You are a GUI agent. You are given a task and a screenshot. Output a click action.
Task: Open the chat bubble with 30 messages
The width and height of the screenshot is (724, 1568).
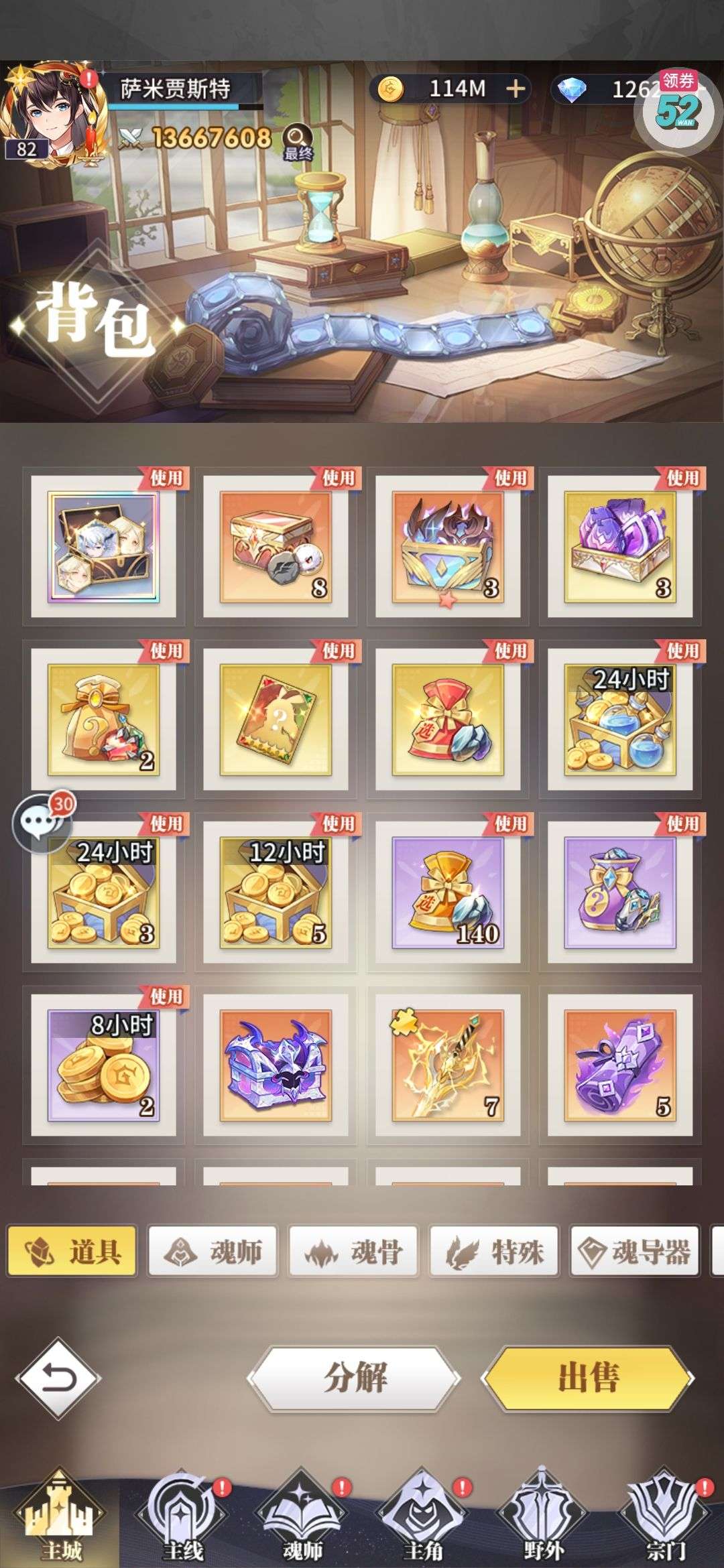42,823
